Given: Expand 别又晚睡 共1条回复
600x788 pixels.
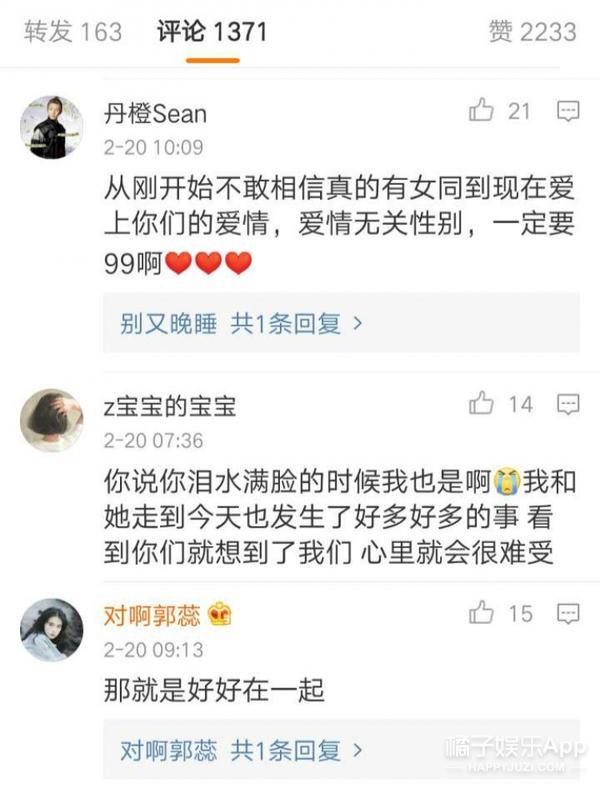Looking at the screenshot, I should pyautogui.click(x=241, y=323).
